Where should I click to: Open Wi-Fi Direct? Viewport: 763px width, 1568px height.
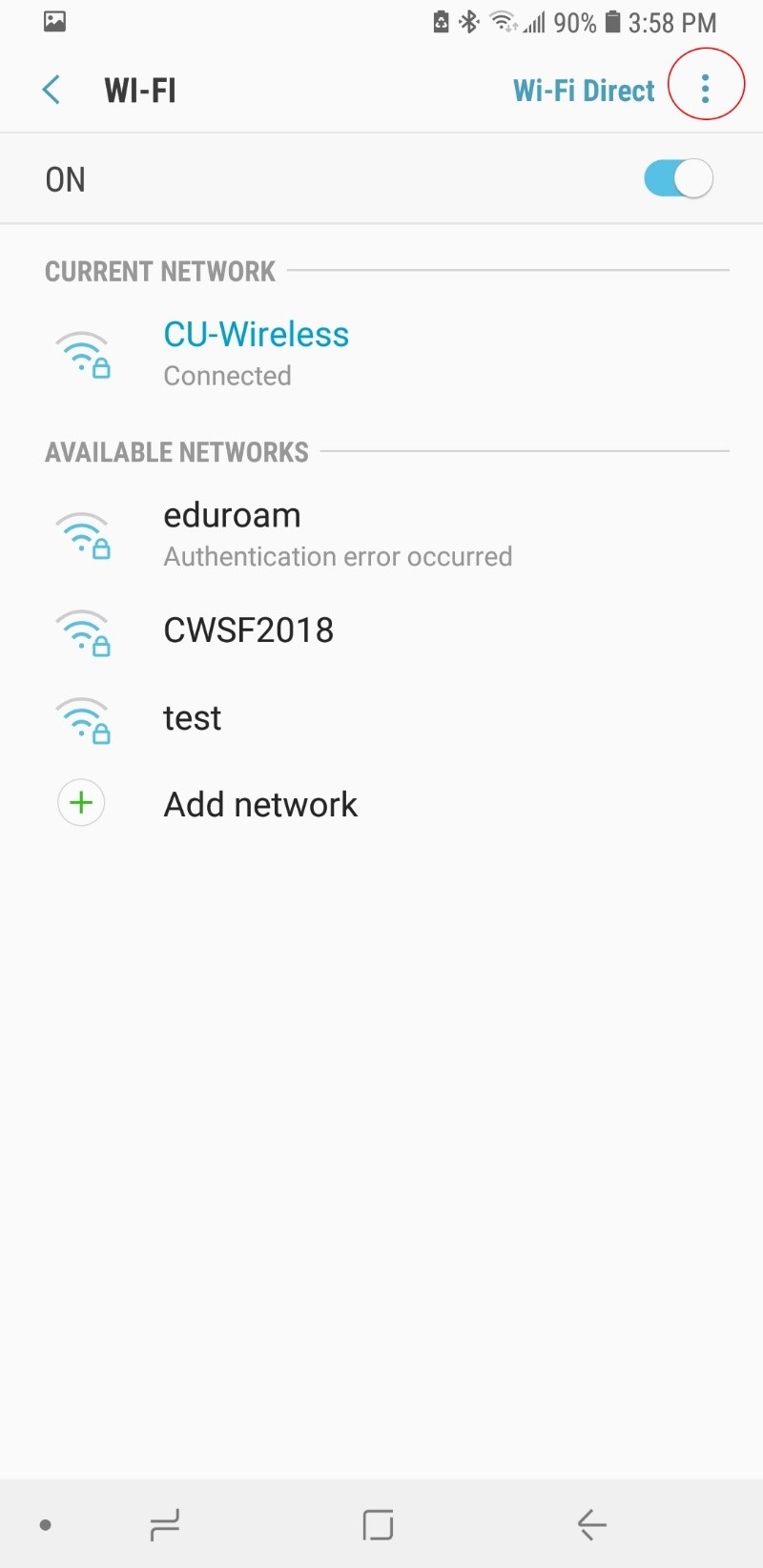[x=584, y=89]
